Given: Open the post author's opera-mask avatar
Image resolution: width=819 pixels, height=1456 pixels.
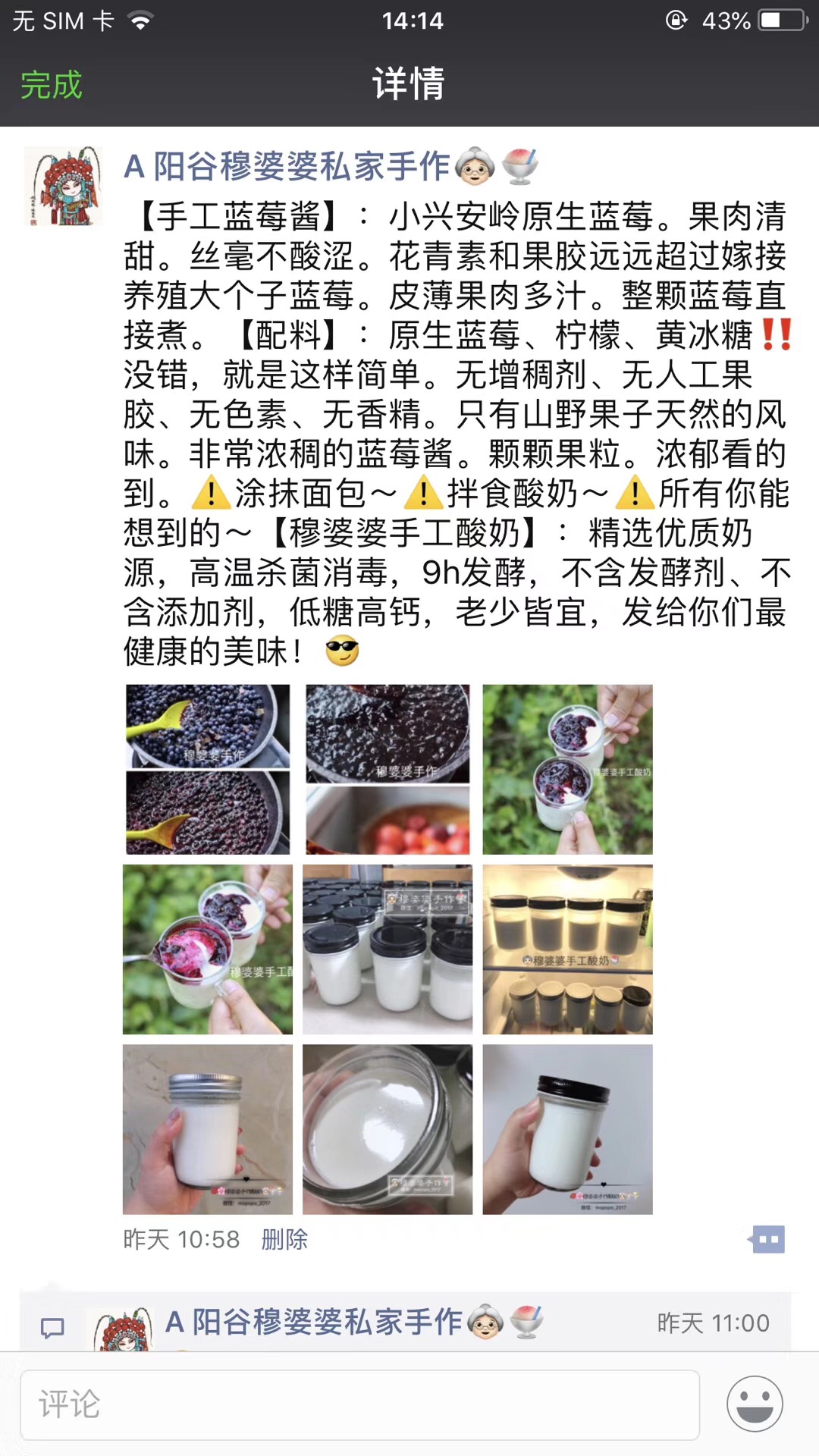Looking at the screenshot, I should click(64, 186).
